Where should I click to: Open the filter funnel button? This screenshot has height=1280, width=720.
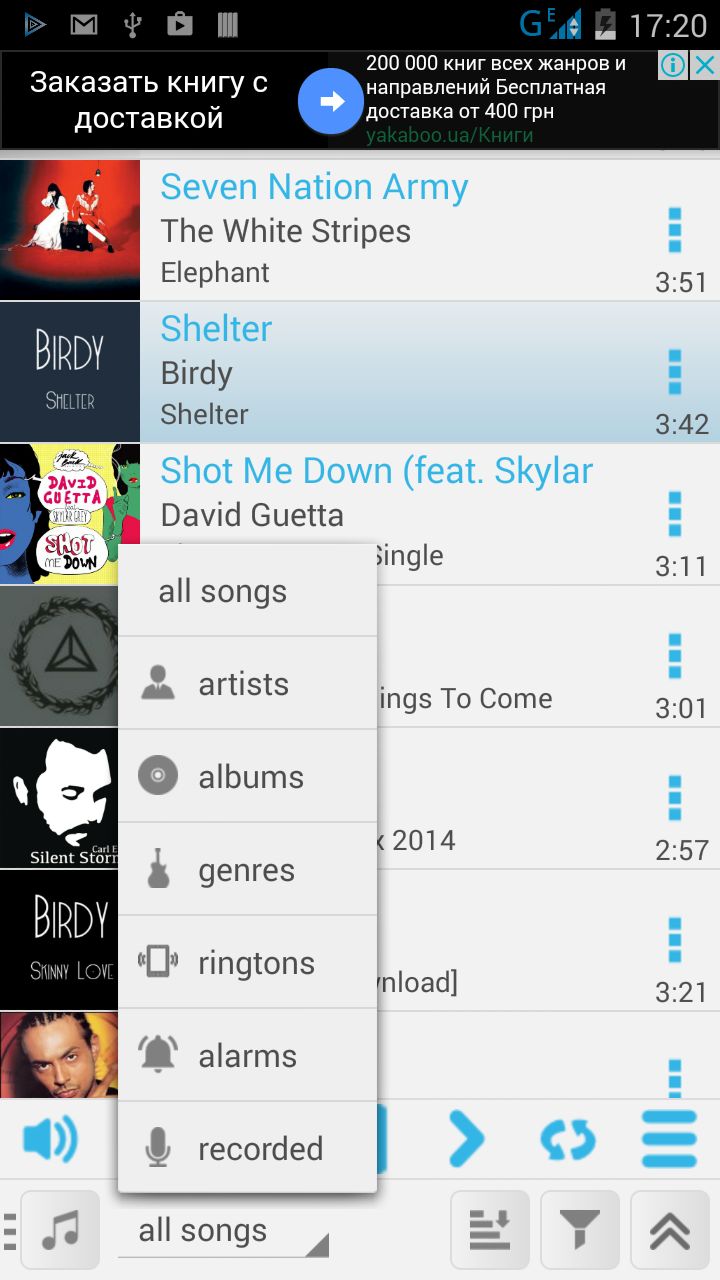pyautogui.click(x=580, y=1230)
